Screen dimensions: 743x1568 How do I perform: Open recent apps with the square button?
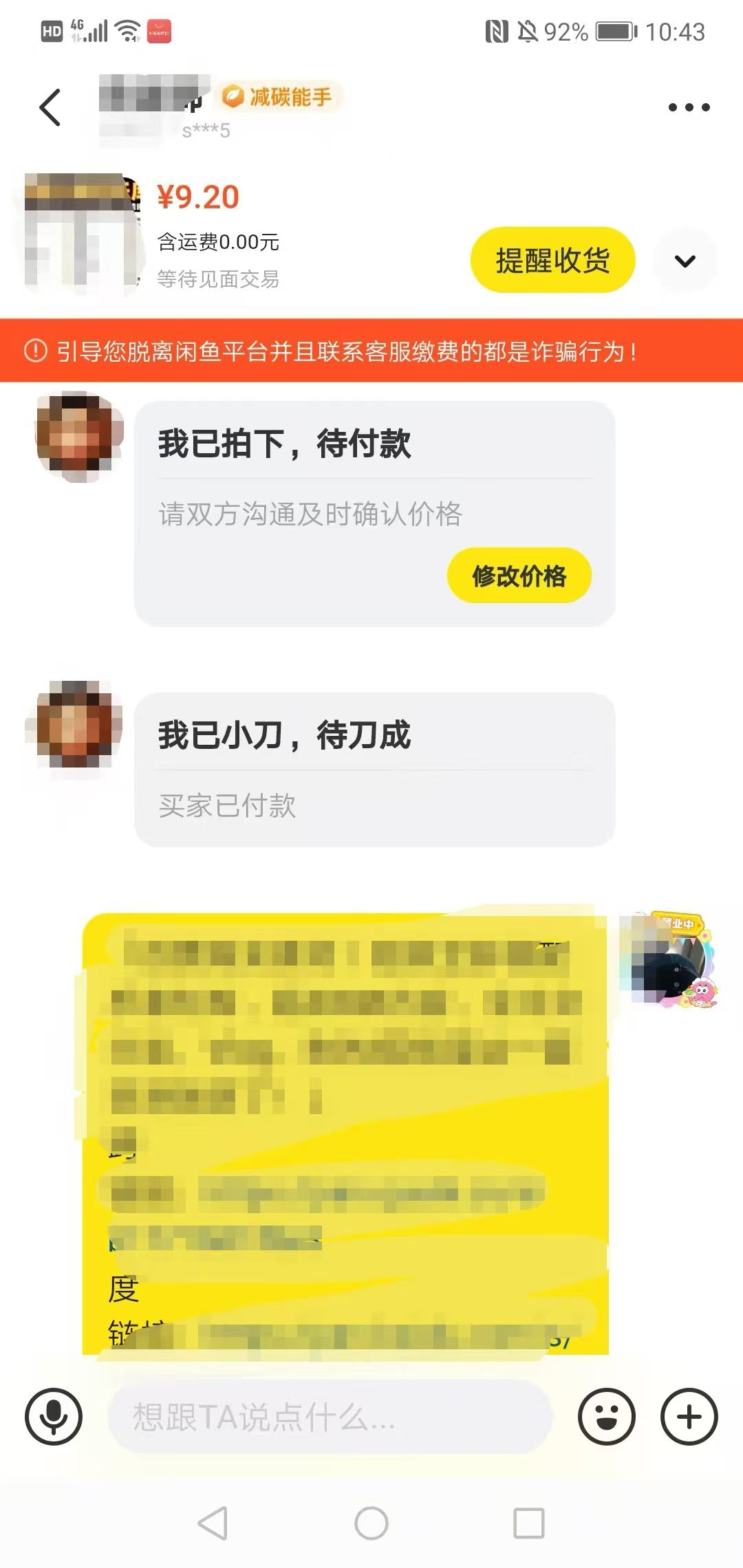point(529,1523)
